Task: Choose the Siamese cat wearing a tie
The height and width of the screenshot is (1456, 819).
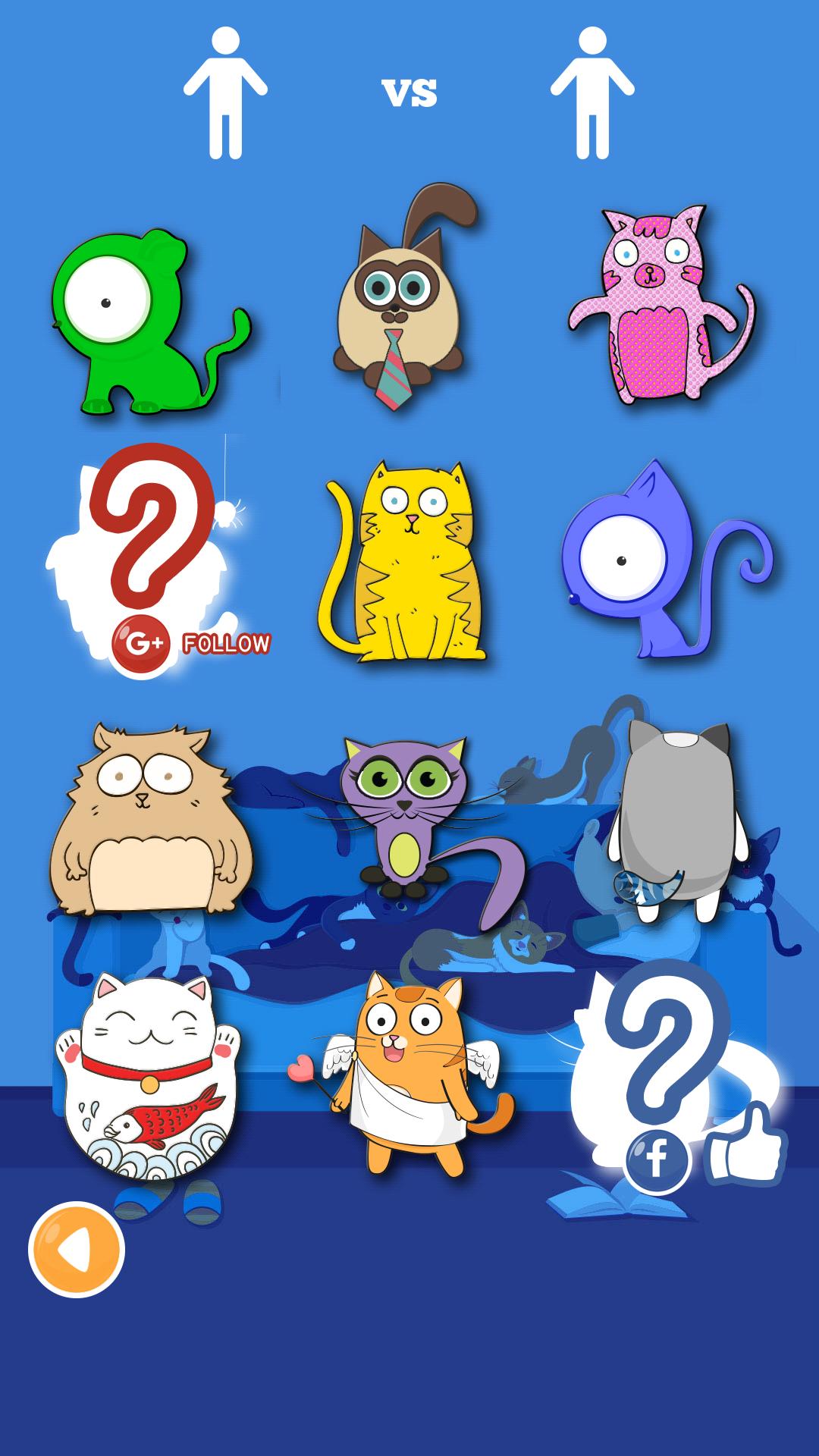Action: click(402, 303)
